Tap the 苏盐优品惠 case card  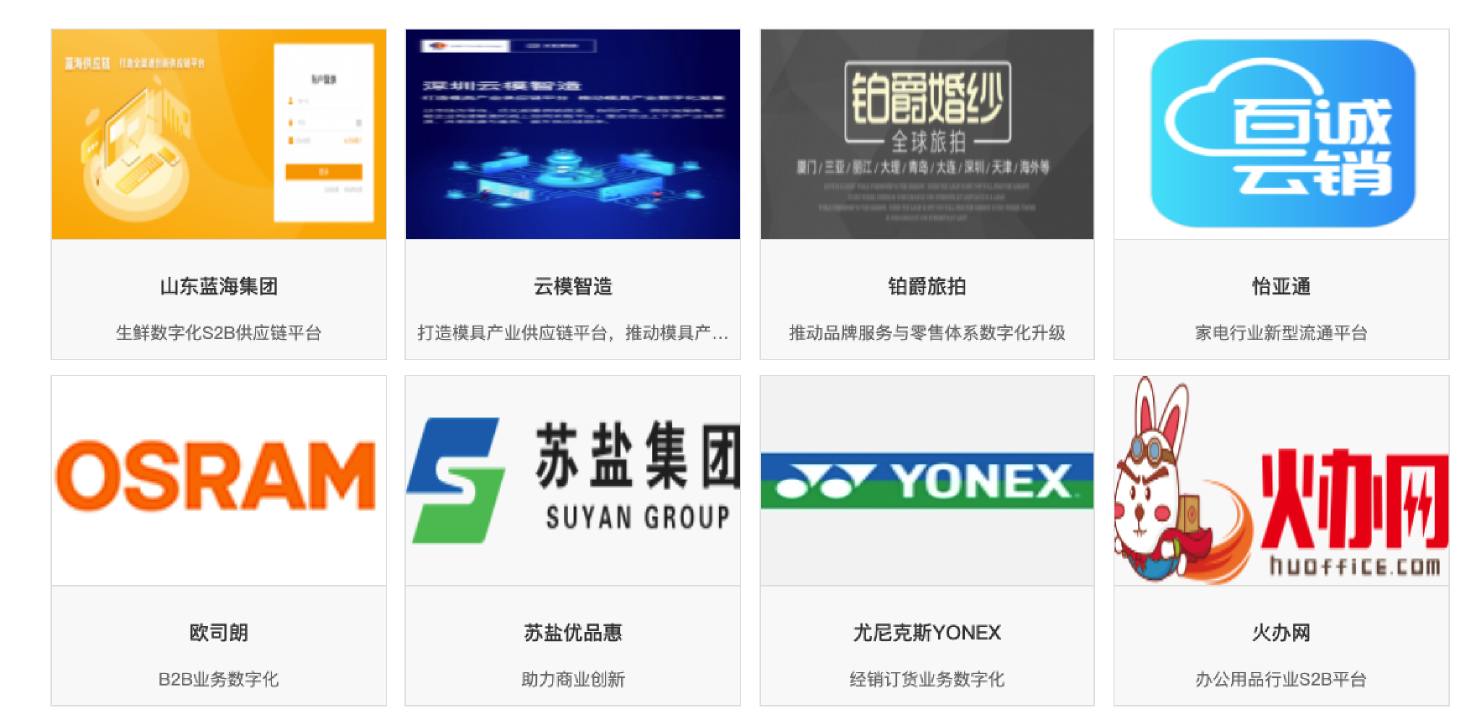(x=572, y=540)
